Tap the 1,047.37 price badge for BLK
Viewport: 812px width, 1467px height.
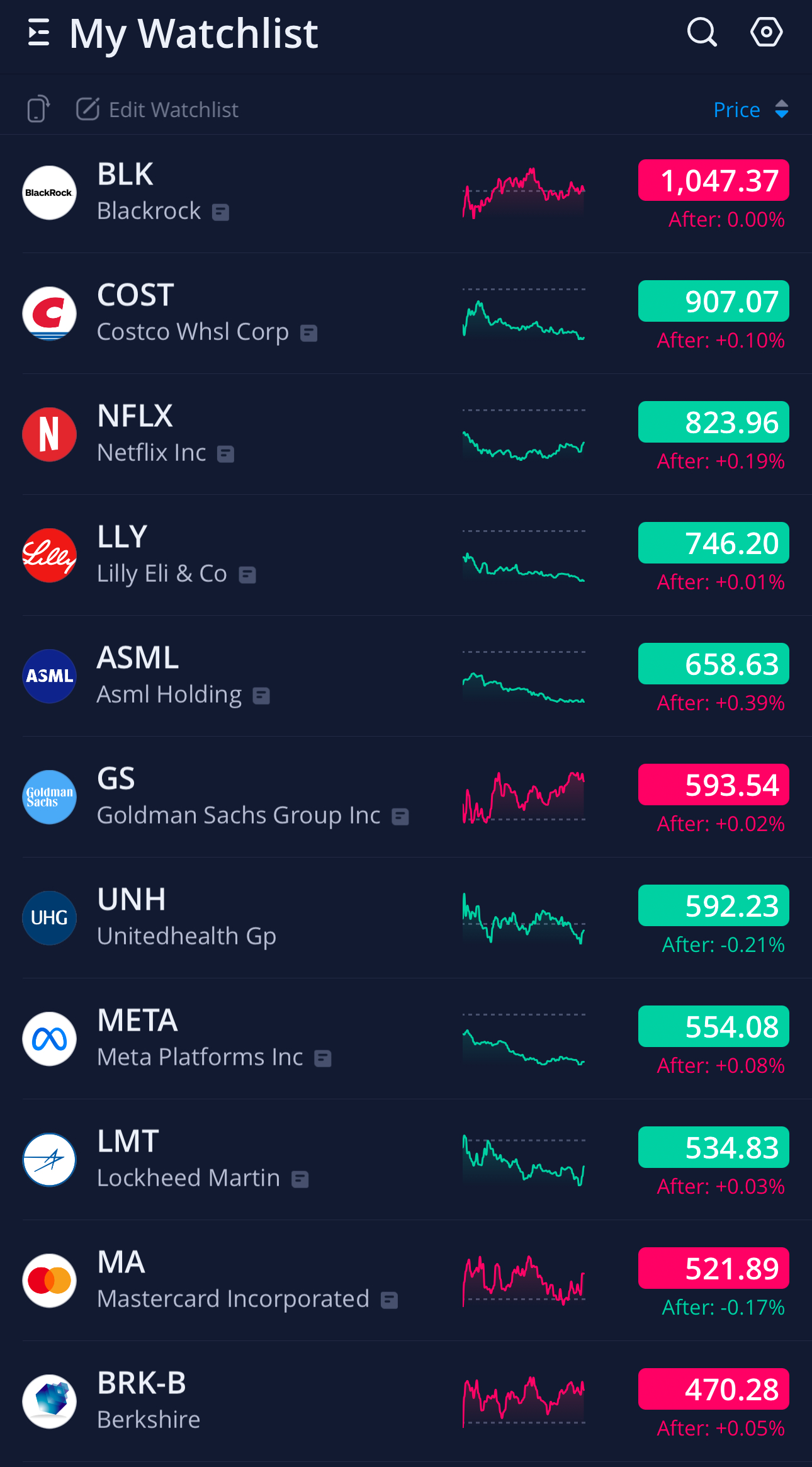coord(714,180)
